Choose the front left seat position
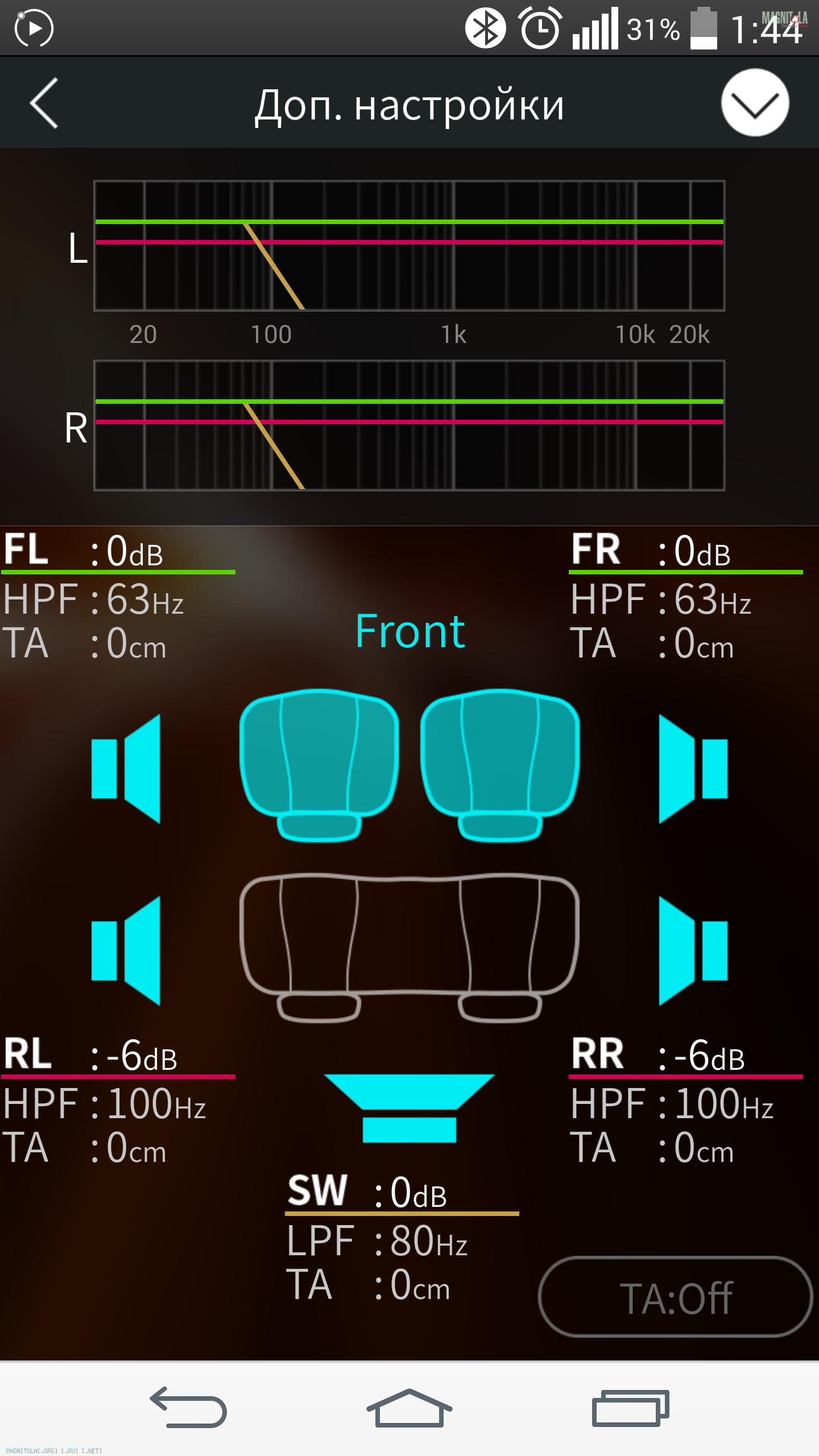Image resolution: width=819 pixels, height=1456 pixels. pyautogui.click(x=318, y=763)
